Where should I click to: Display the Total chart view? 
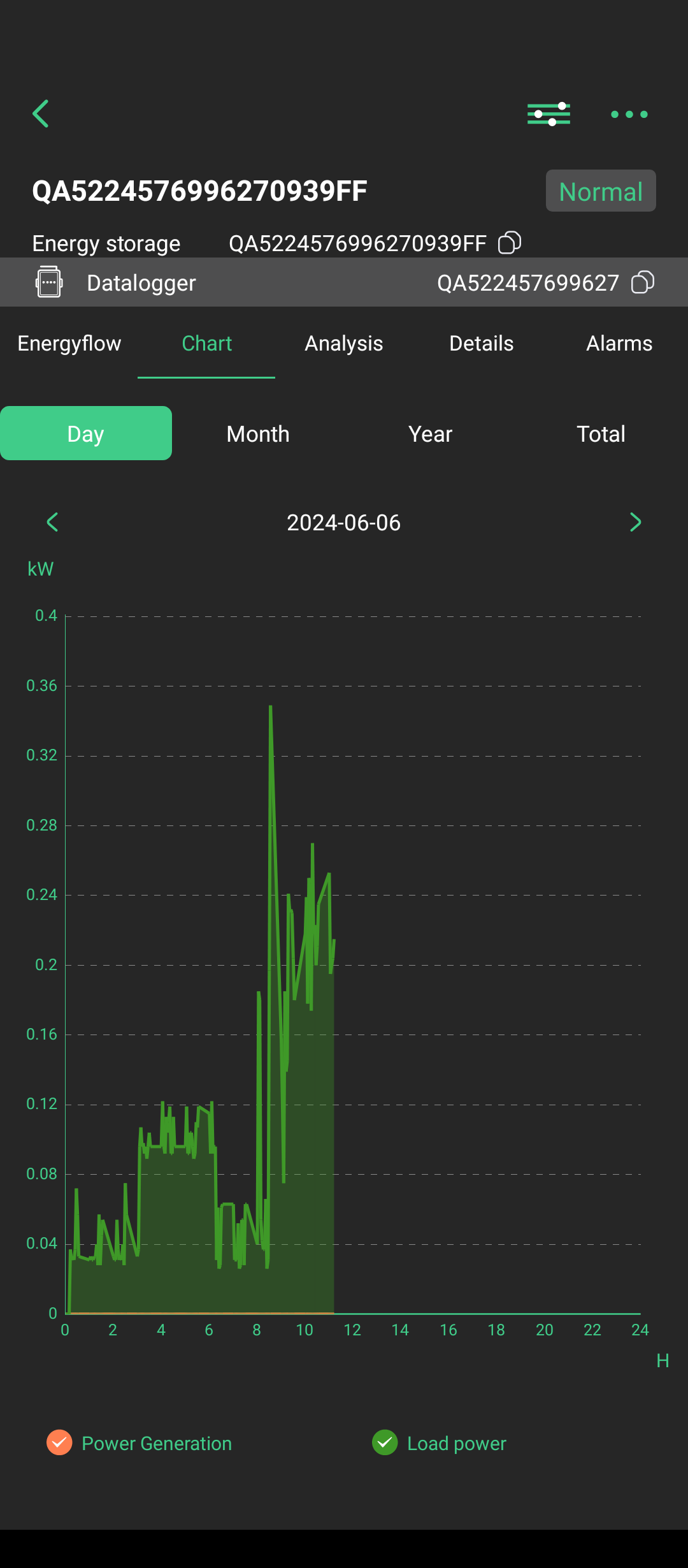click(601, 434)
